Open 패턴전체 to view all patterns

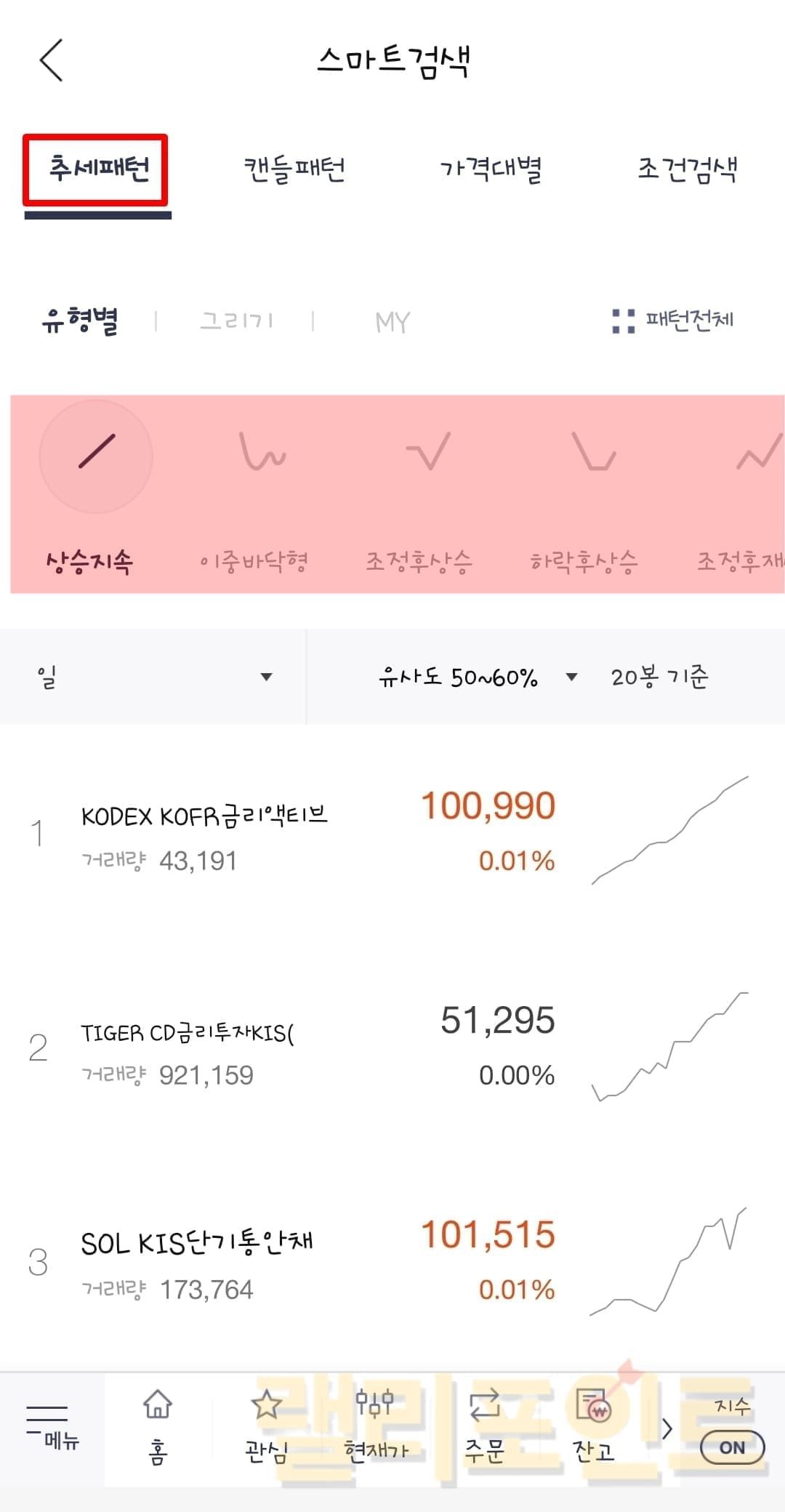click(673, 320)
